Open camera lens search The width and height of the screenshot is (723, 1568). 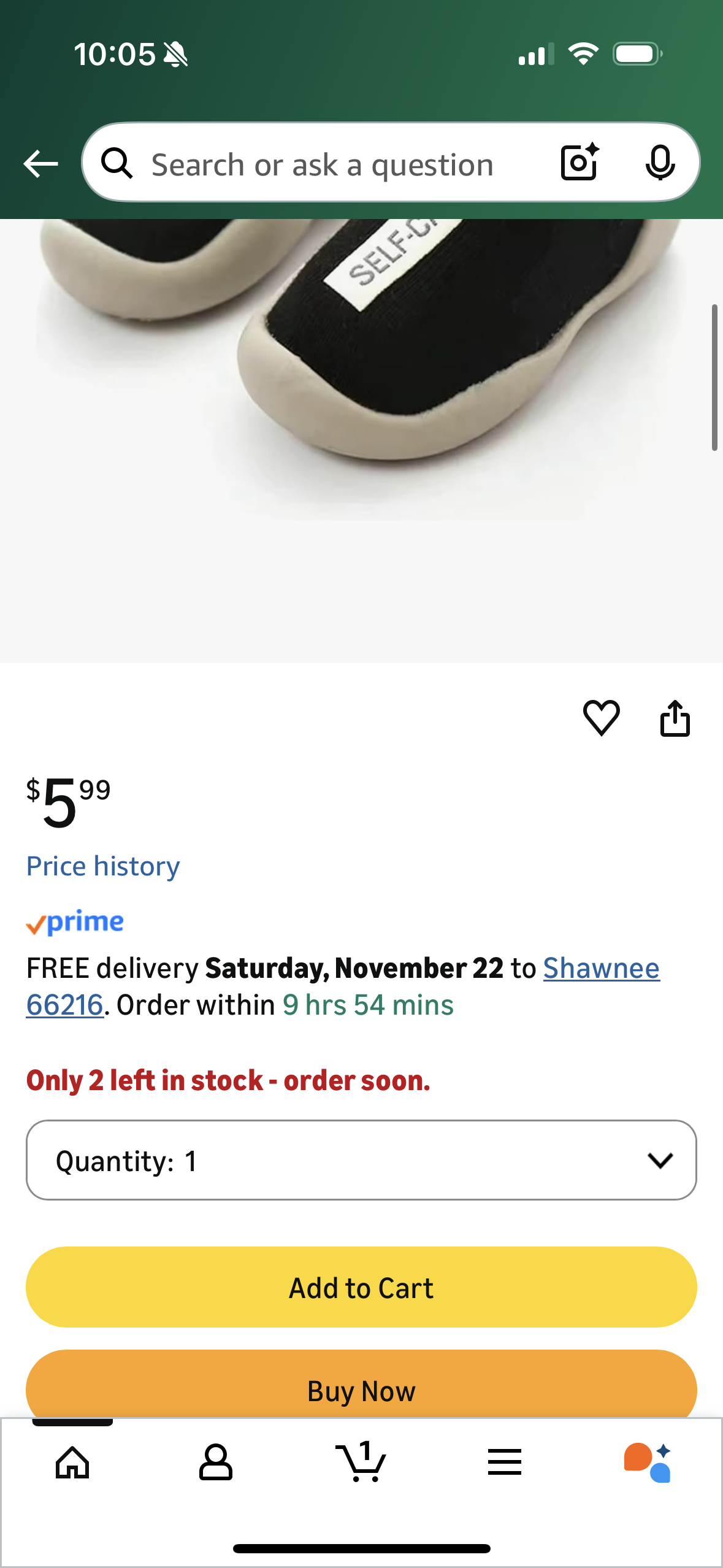579,163
